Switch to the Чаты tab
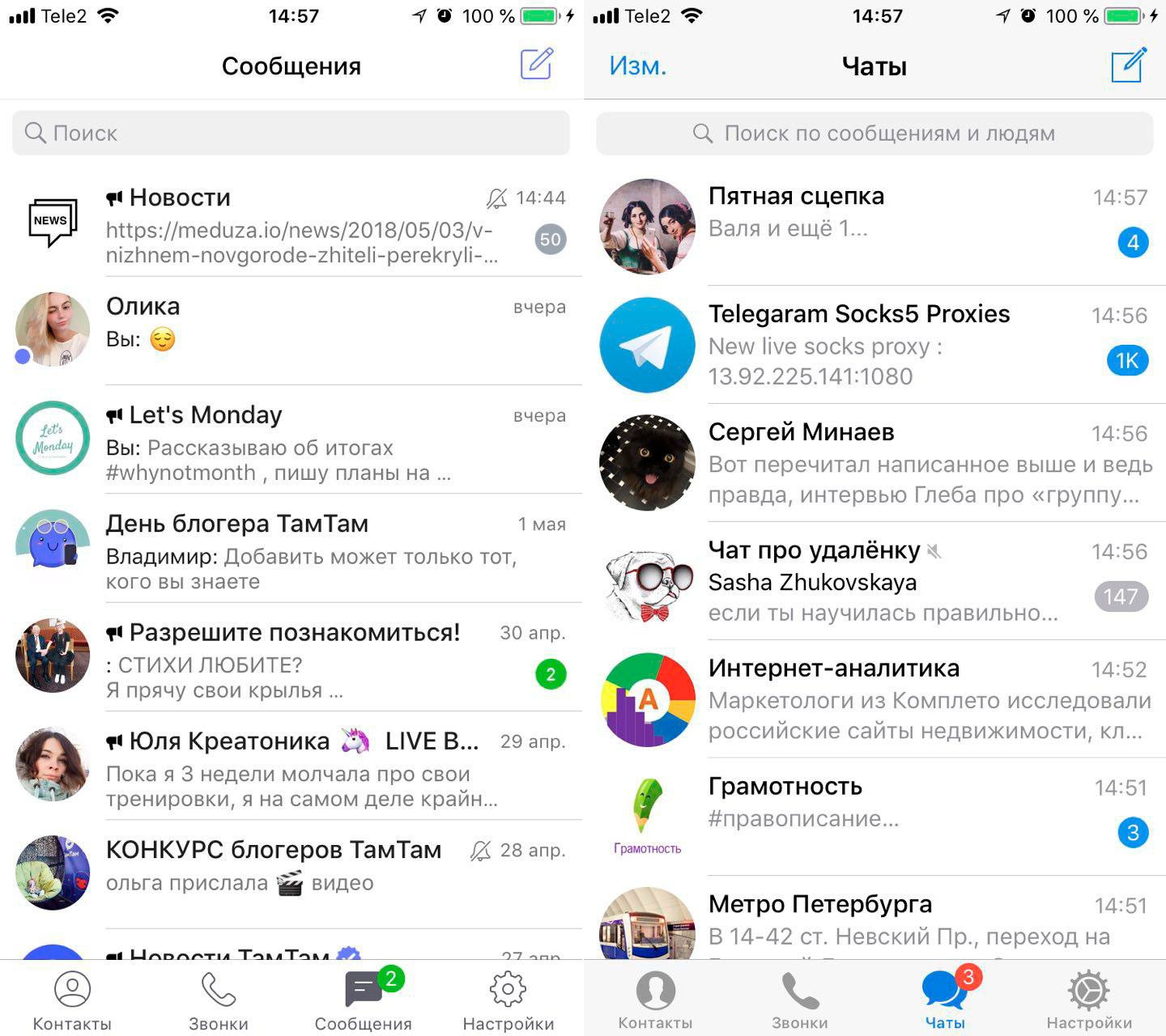 click(945, 1000)
